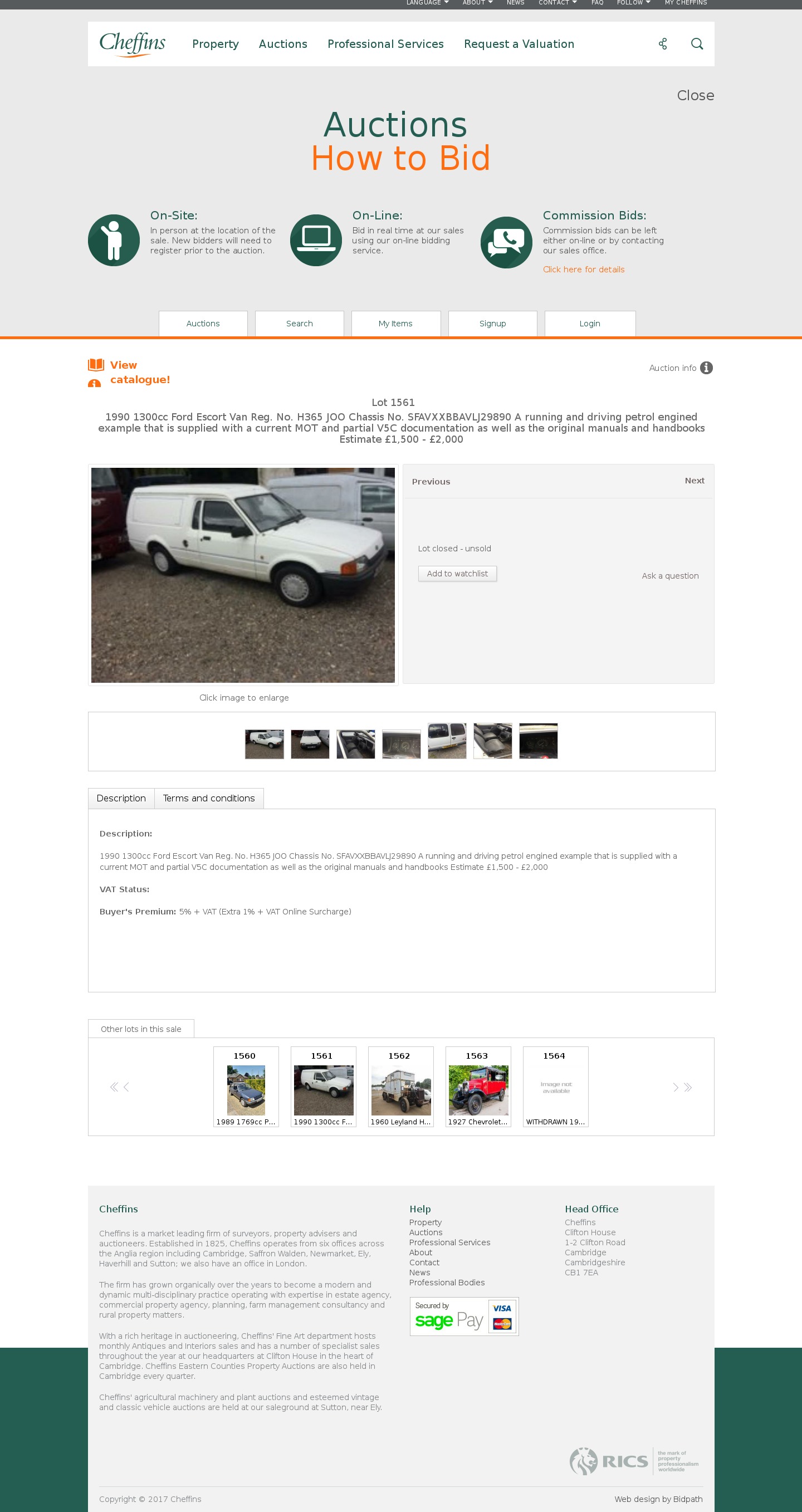Screen dimensions: 802x1512
Task: Go to Request a Valuation
Action: tap(519, 44)
